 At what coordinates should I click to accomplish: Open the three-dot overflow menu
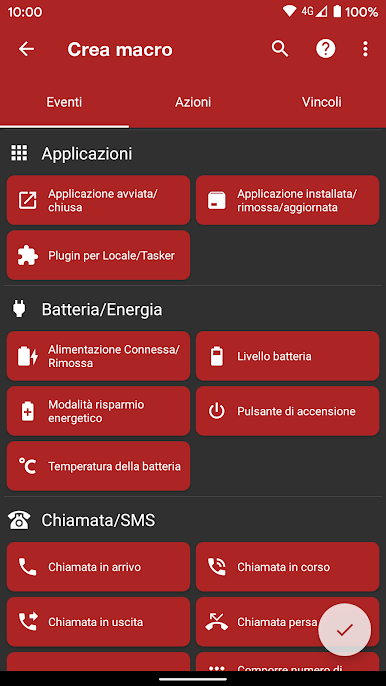pos(365,49)
